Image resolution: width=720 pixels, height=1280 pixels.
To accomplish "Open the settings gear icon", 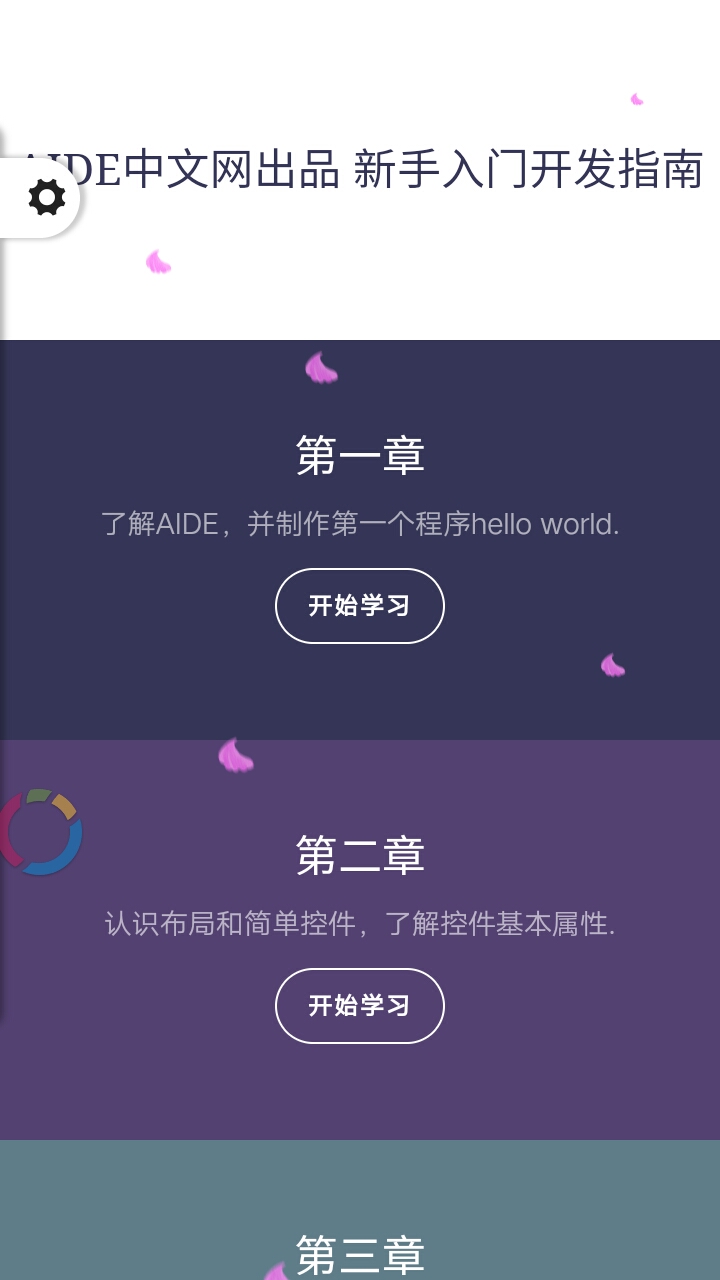I will (46, 197).
